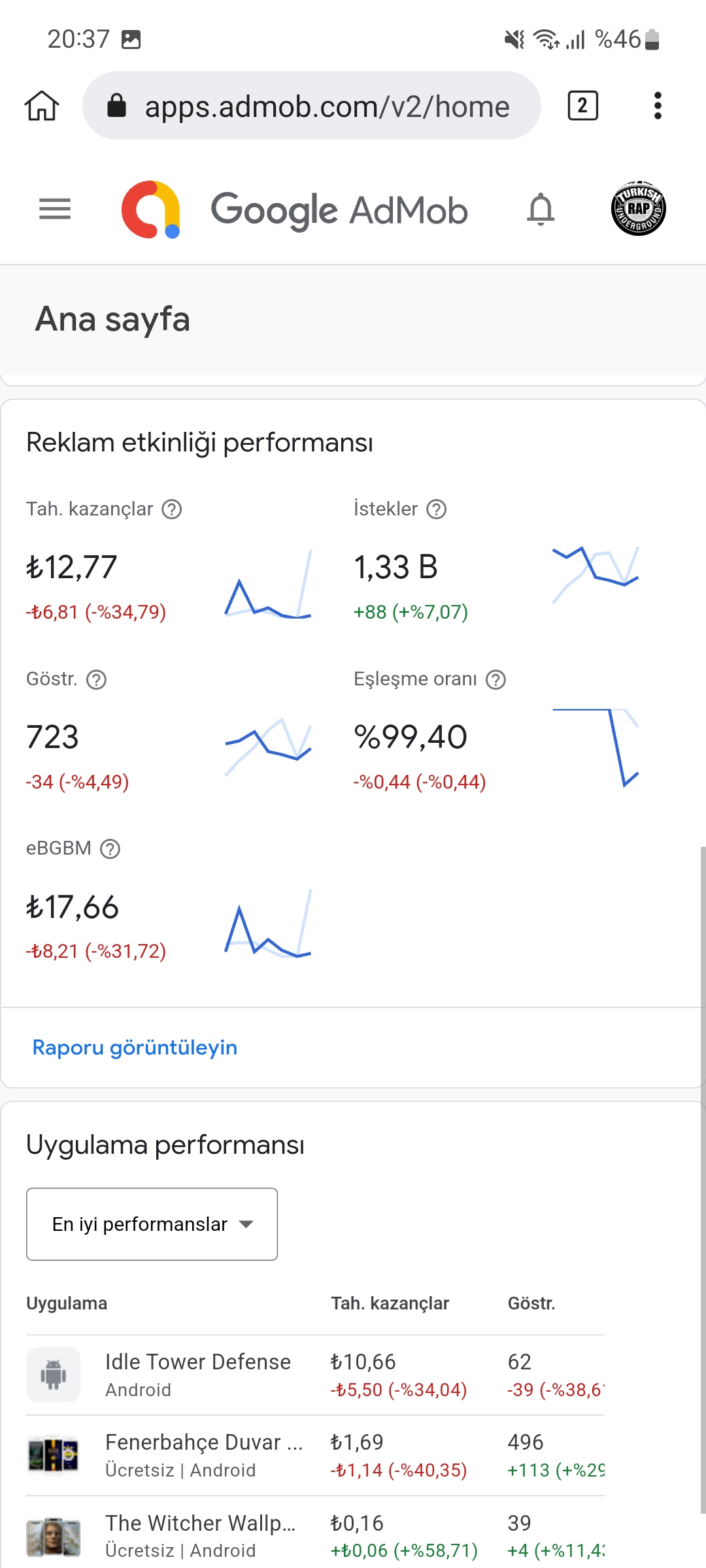The image size is (706, 1568).
Task: Show help for Tah. kazançlar
Action: click(x=172, y=509)
